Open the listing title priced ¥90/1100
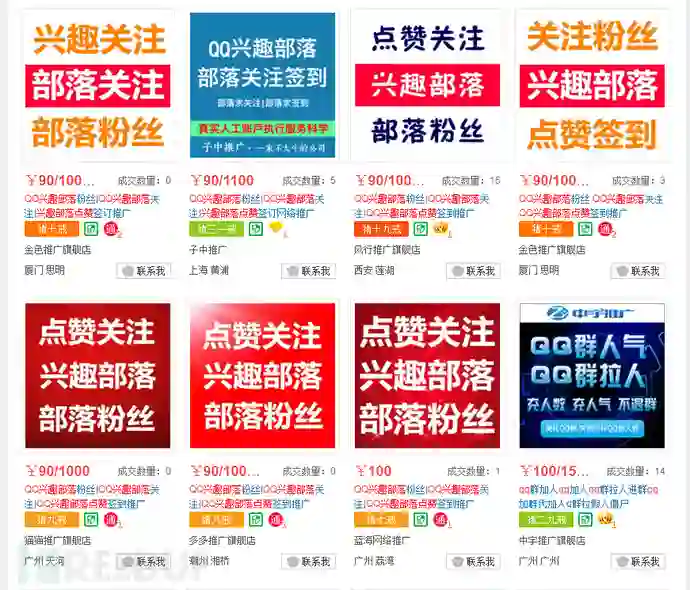Screen dimensions: 690x590 (257, 206)
